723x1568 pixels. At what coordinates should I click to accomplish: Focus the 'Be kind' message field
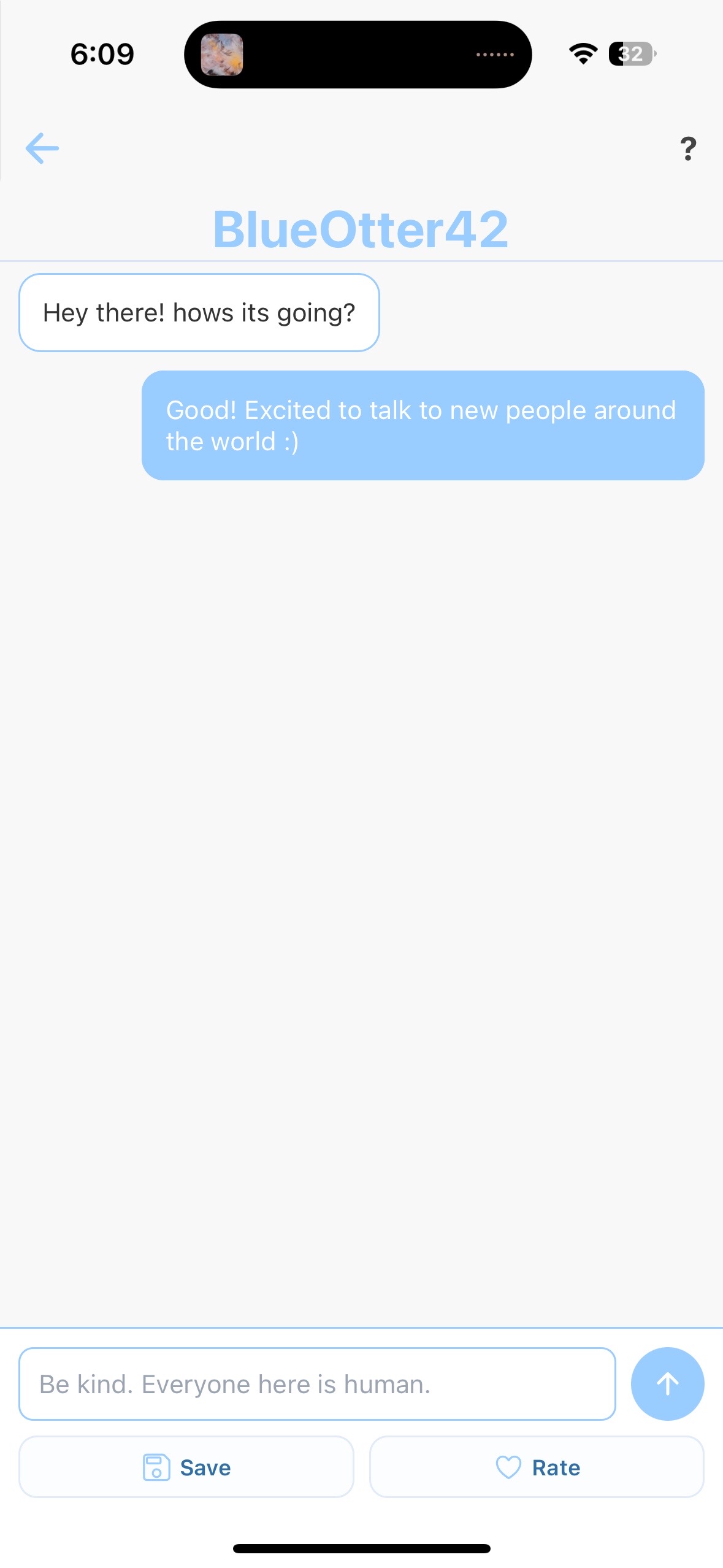click(x=316, y=1384)
